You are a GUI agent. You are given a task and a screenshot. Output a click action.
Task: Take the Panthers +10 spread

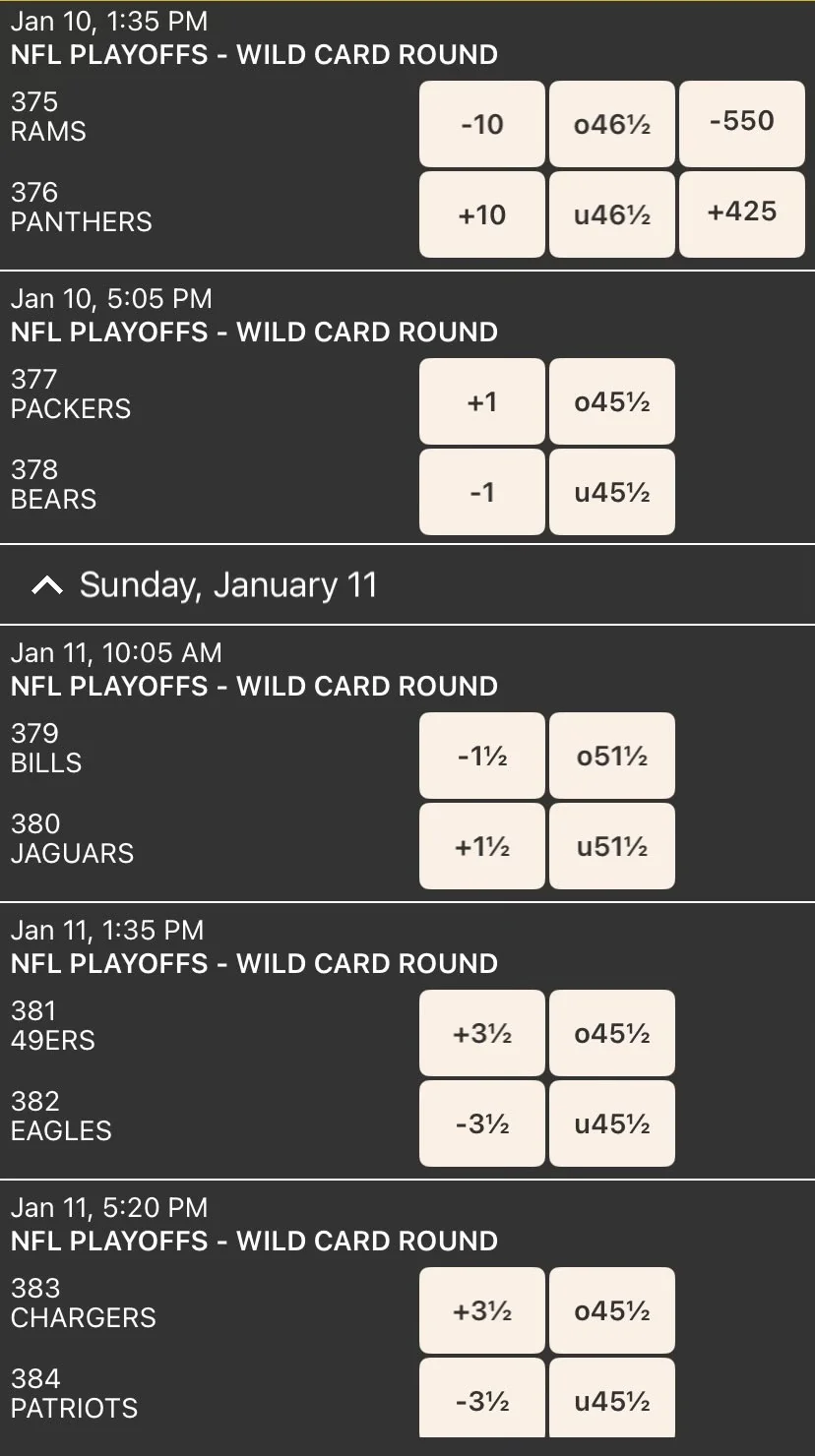481,213
